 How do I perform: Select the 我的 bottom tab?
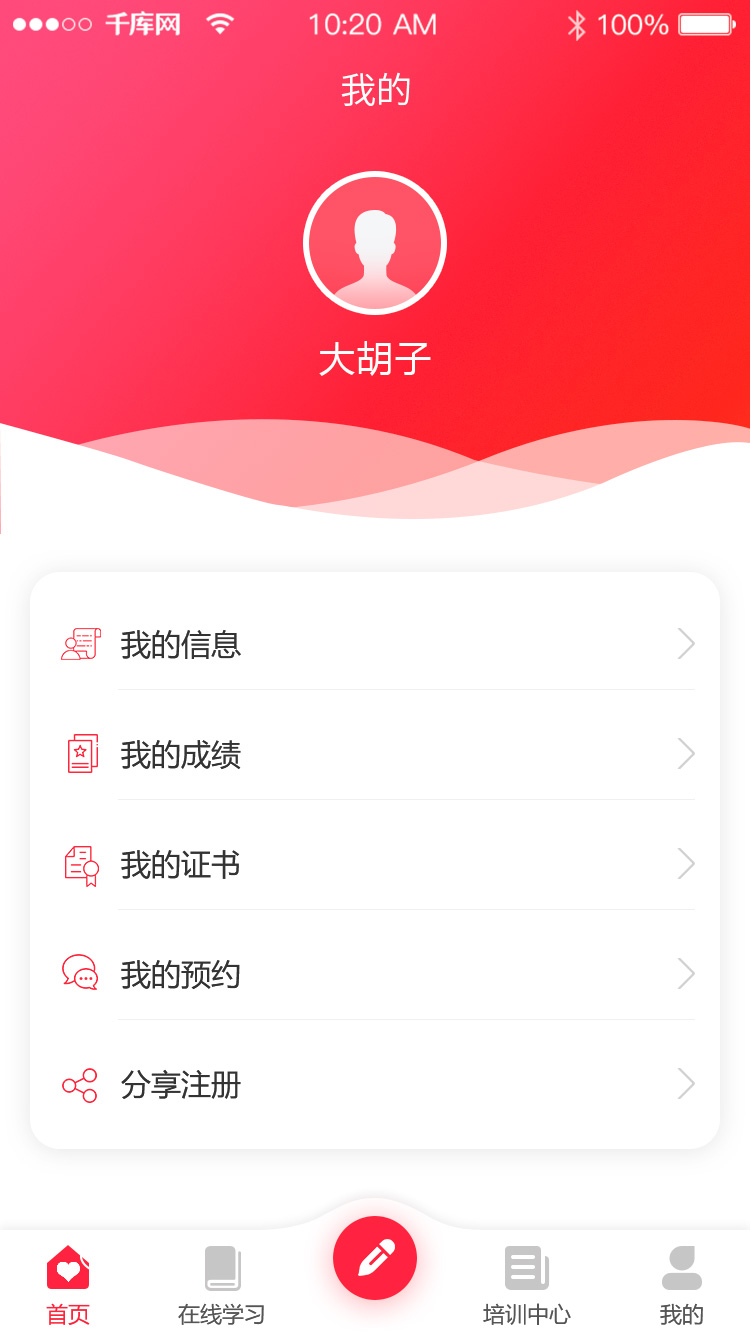pyautogui.click(x=682, y=1285)
